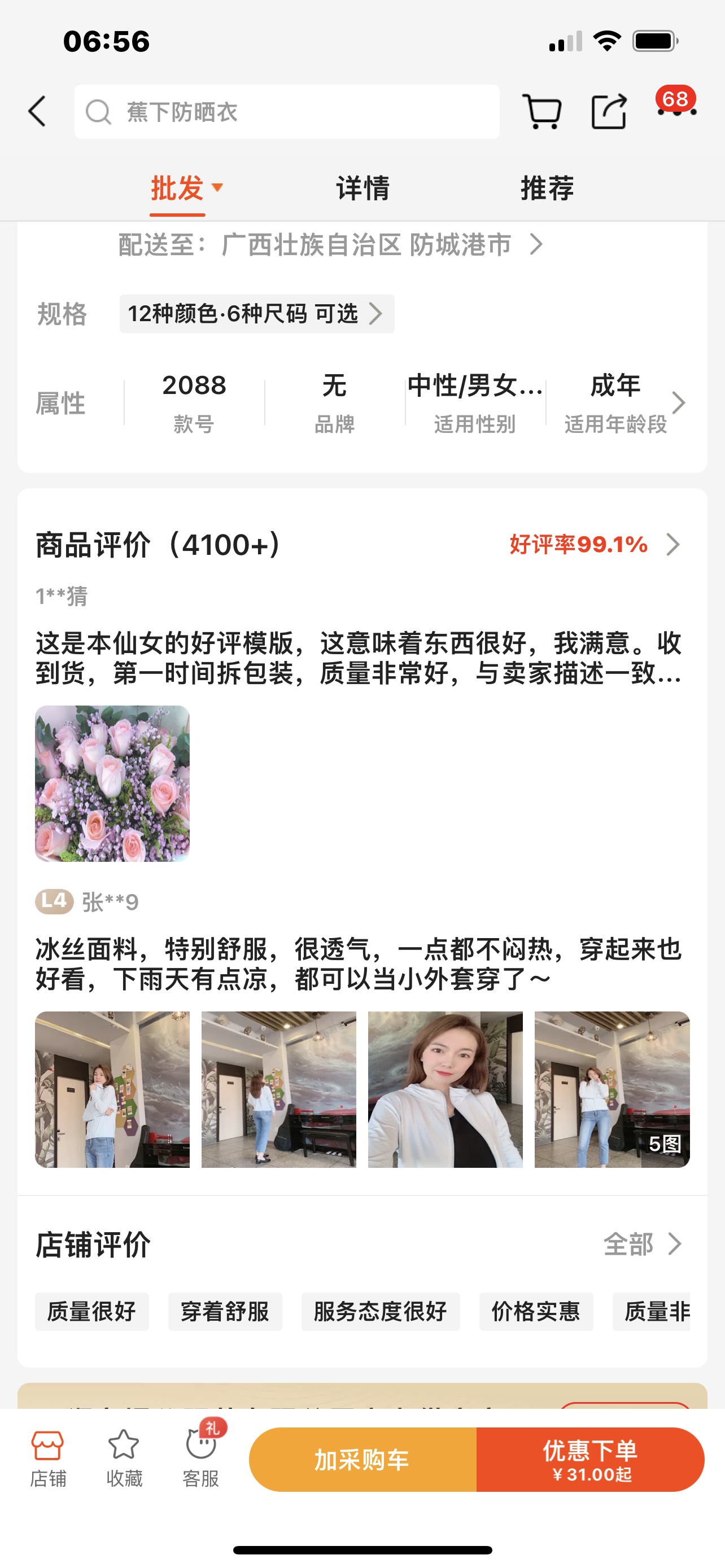
Task: Share this product
Action: click(609, 112)
